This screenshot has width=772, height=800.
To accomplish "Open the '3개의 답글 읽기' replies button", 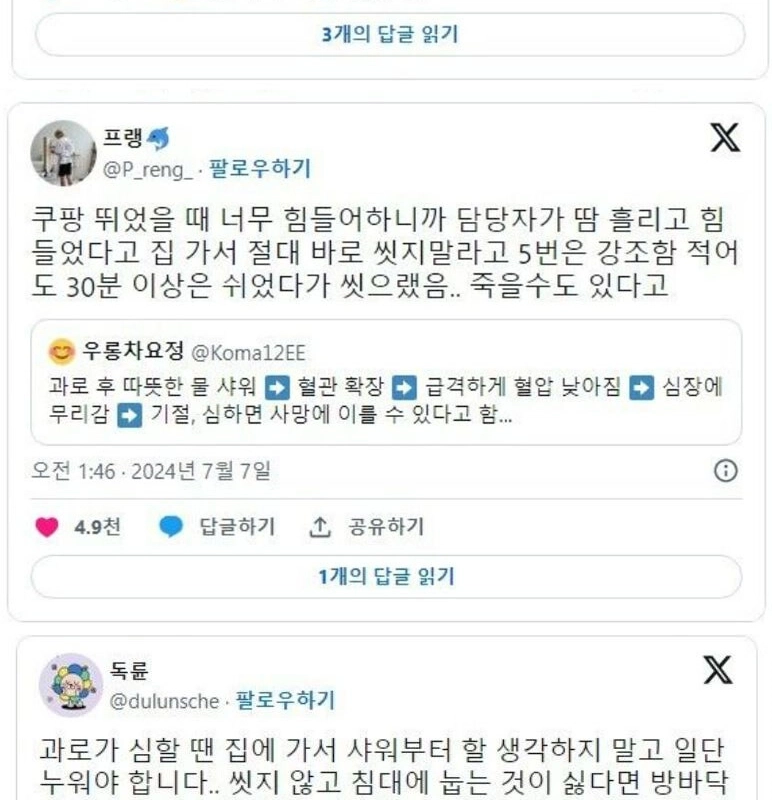I will point(389,35).
